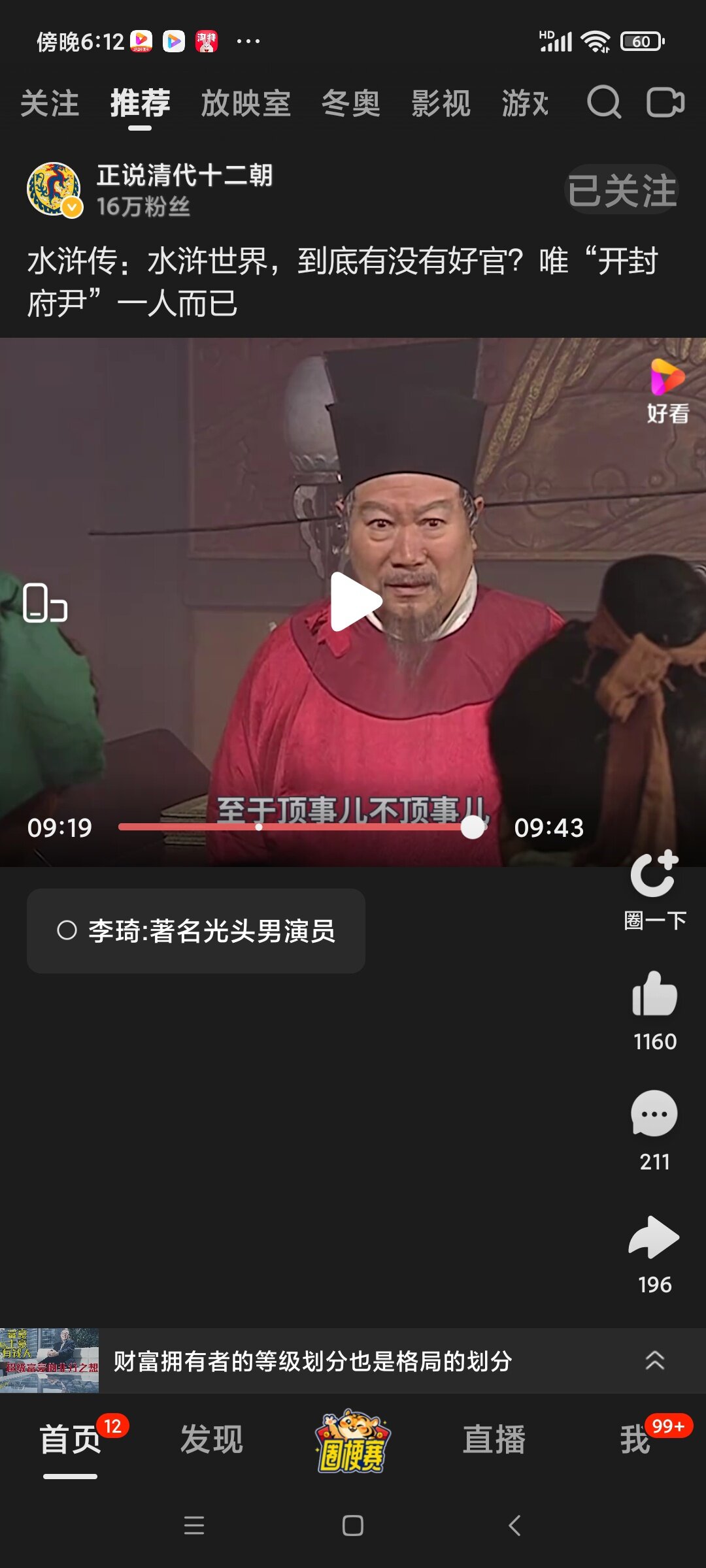Toggle full-screen rotation icon on video
This screenshot has width=706, height=1568.
(44, 602)
